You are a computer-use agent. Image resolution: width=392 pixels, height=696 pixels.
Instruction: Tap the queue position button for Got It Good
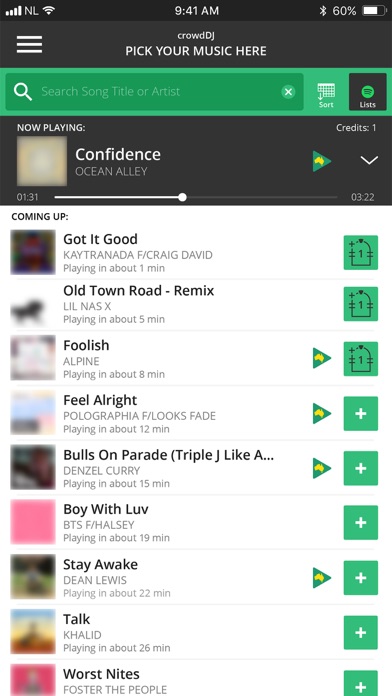tap(360, 253)
